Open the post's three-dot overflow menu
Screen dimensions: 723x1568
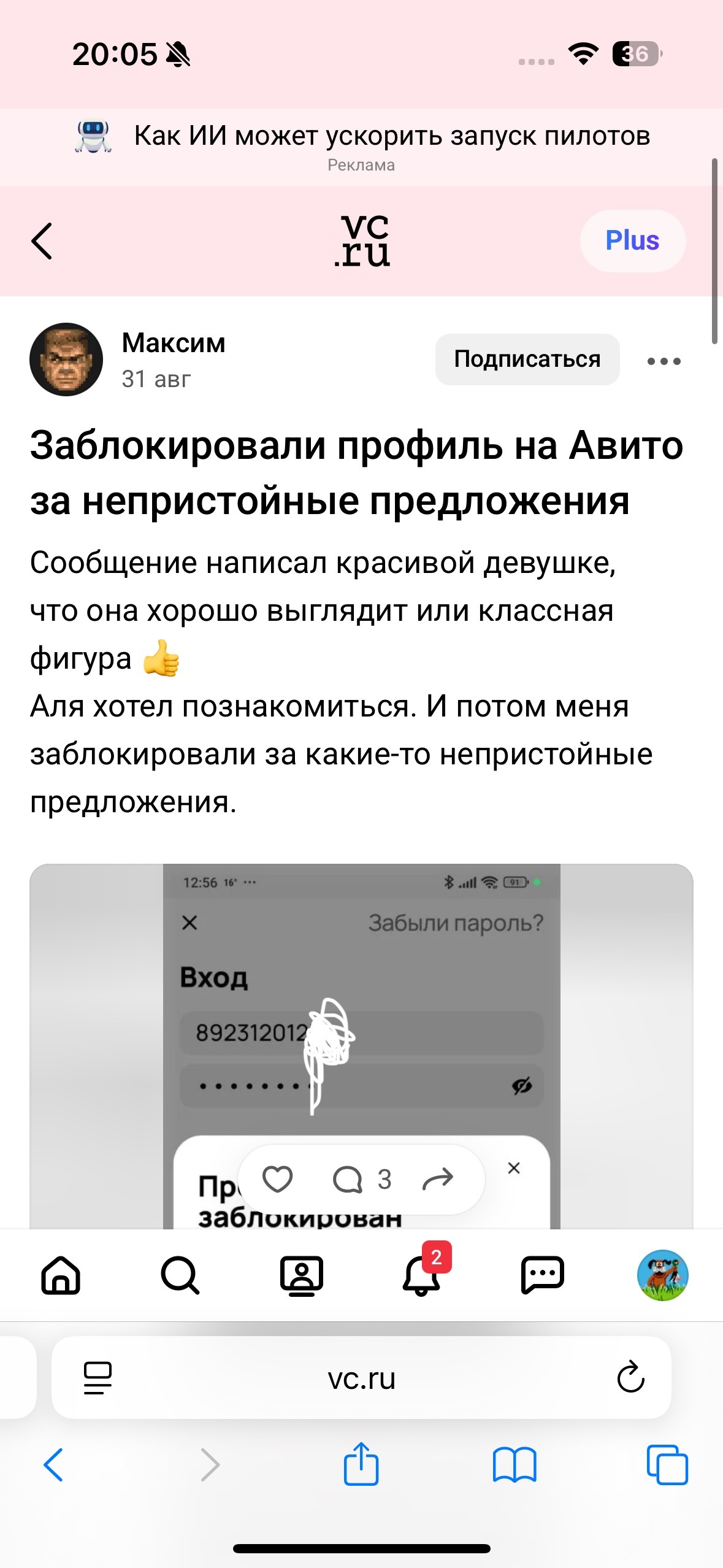coord(664,361)
